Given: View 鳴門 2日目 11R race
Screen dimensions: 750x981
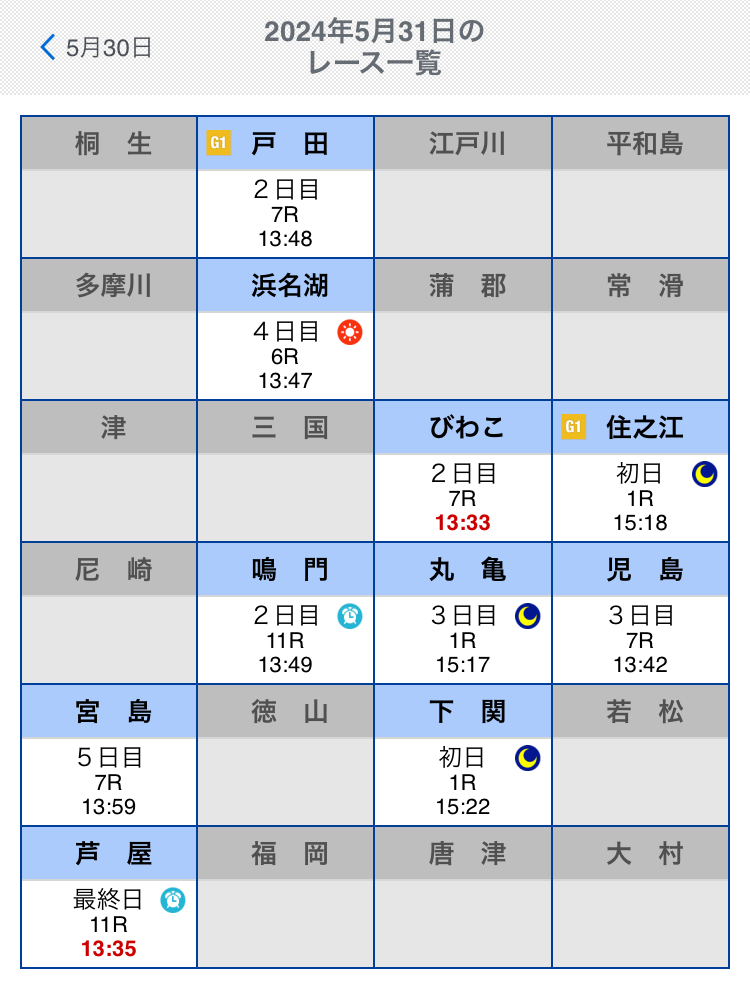Looking at the screenshot, I should (286, 639).
